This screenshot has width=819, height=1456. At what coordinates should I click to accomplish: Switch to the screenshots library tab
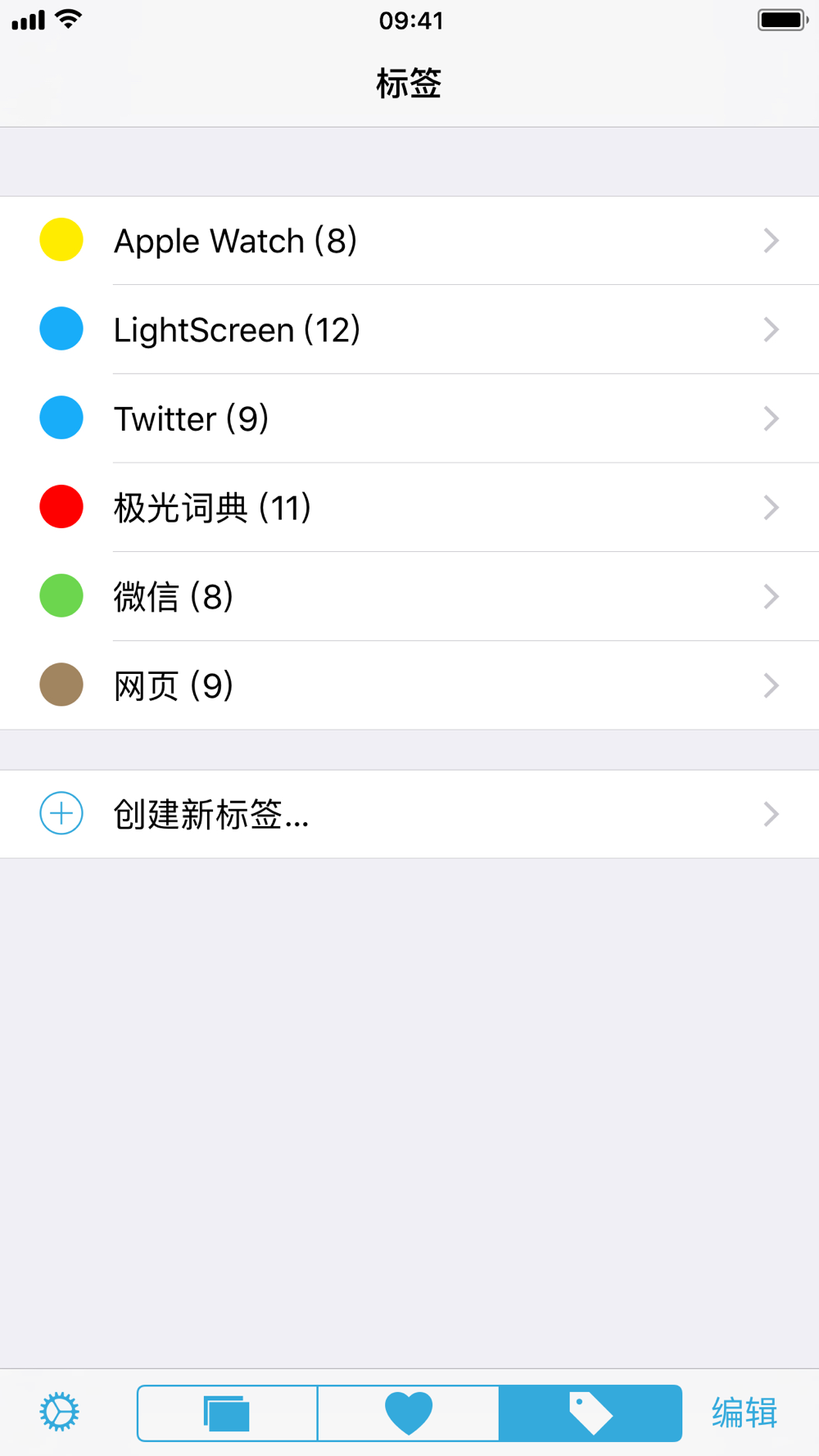click(227, 1413)
